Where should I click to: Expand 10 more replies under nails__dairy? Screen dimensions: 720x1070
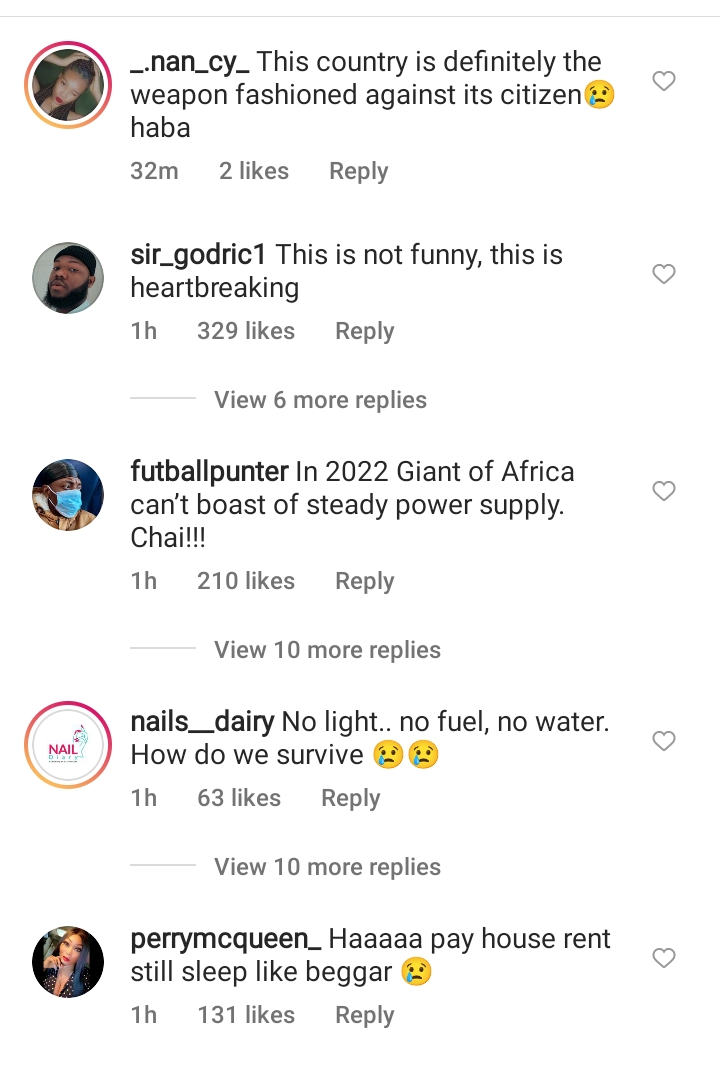coord(327,867)
